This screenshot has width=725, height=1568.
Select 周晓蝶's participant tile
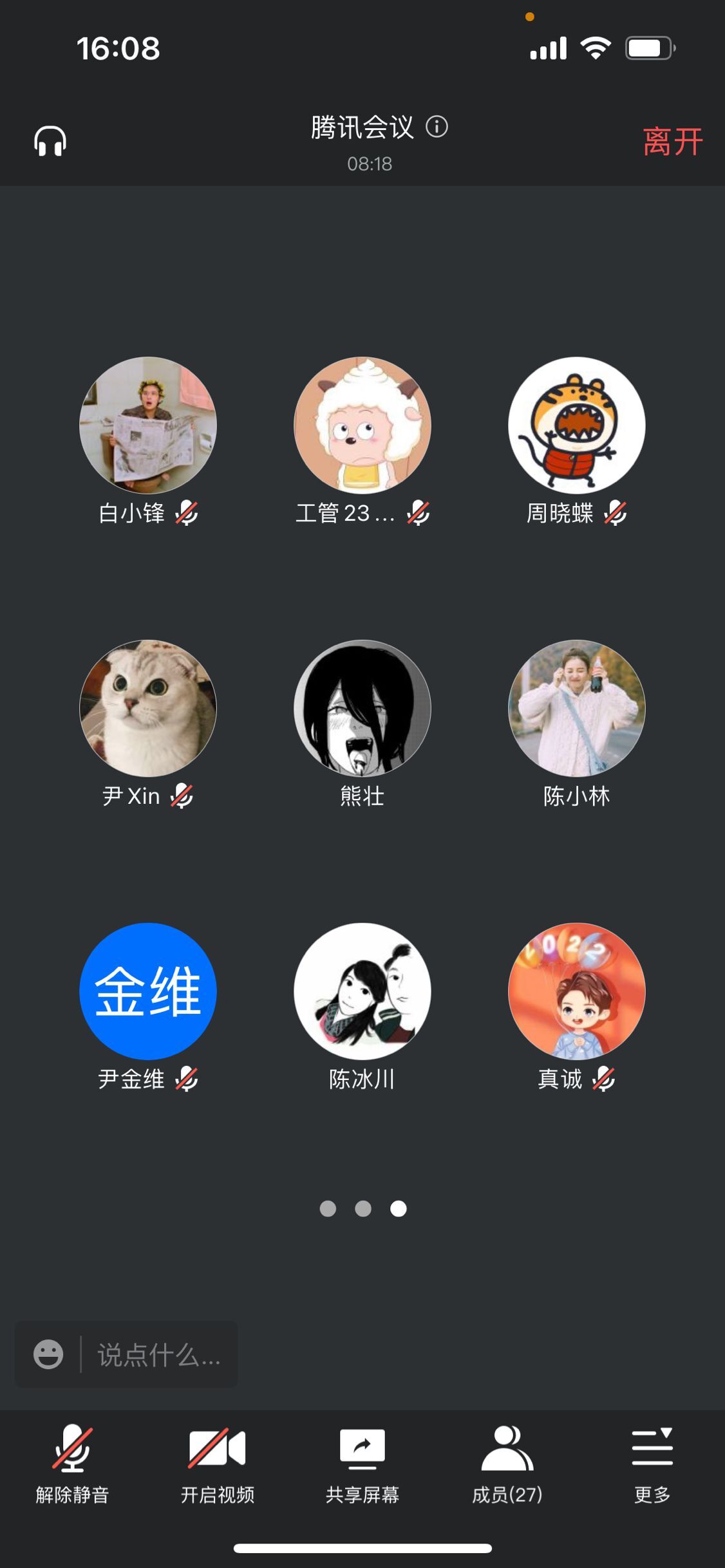point(576,425)
